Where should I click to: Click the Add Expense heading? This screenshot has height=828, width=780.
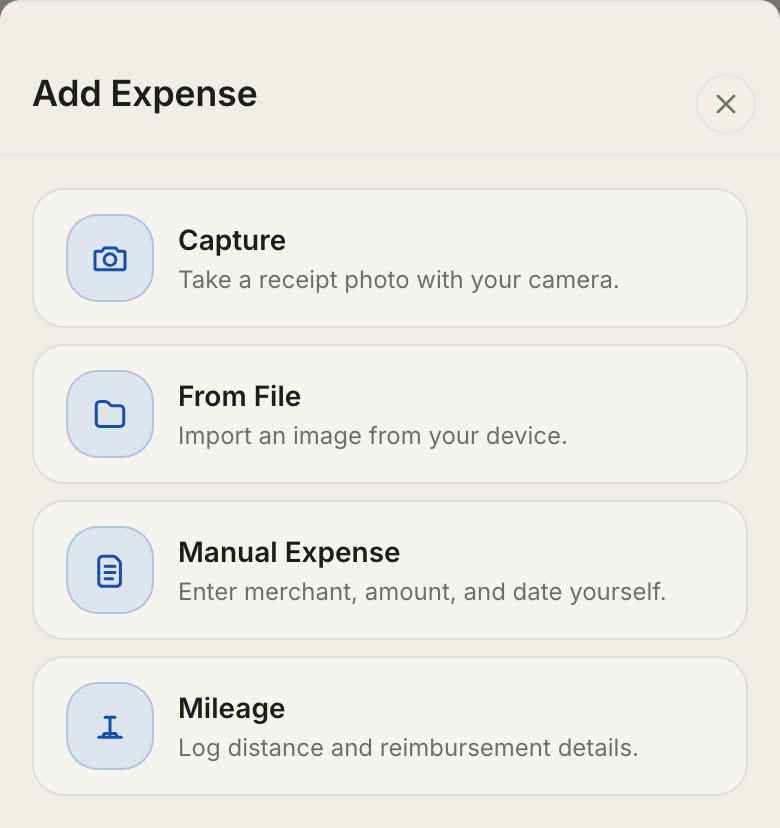145,93
